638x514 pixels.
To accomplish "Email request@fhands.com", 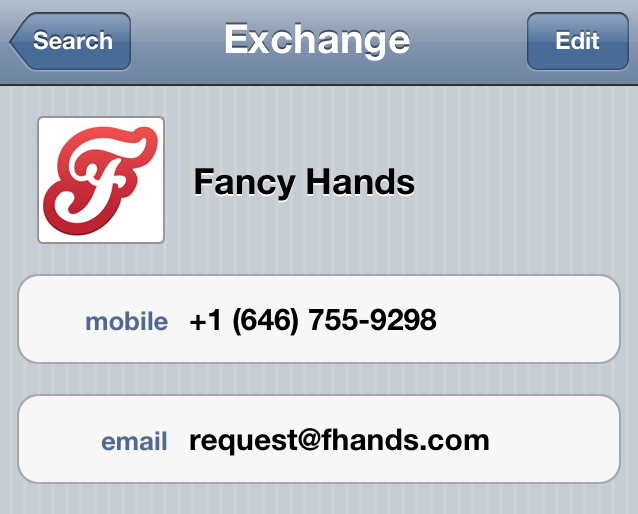I will (318, 440).
